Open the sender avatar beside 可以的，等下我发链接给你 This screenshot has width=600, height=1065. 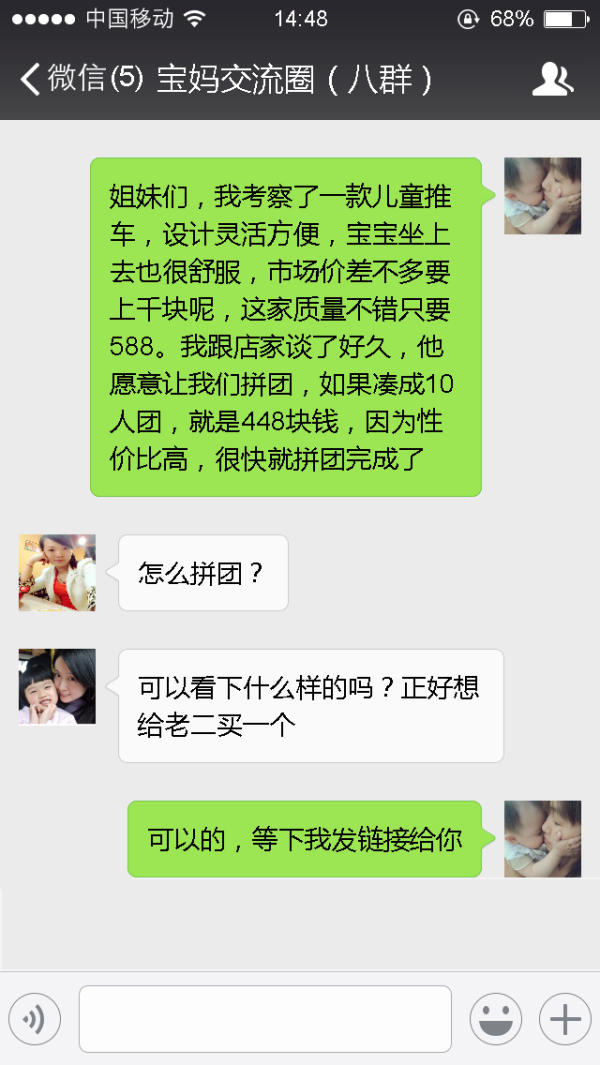(x=542, y=838)
